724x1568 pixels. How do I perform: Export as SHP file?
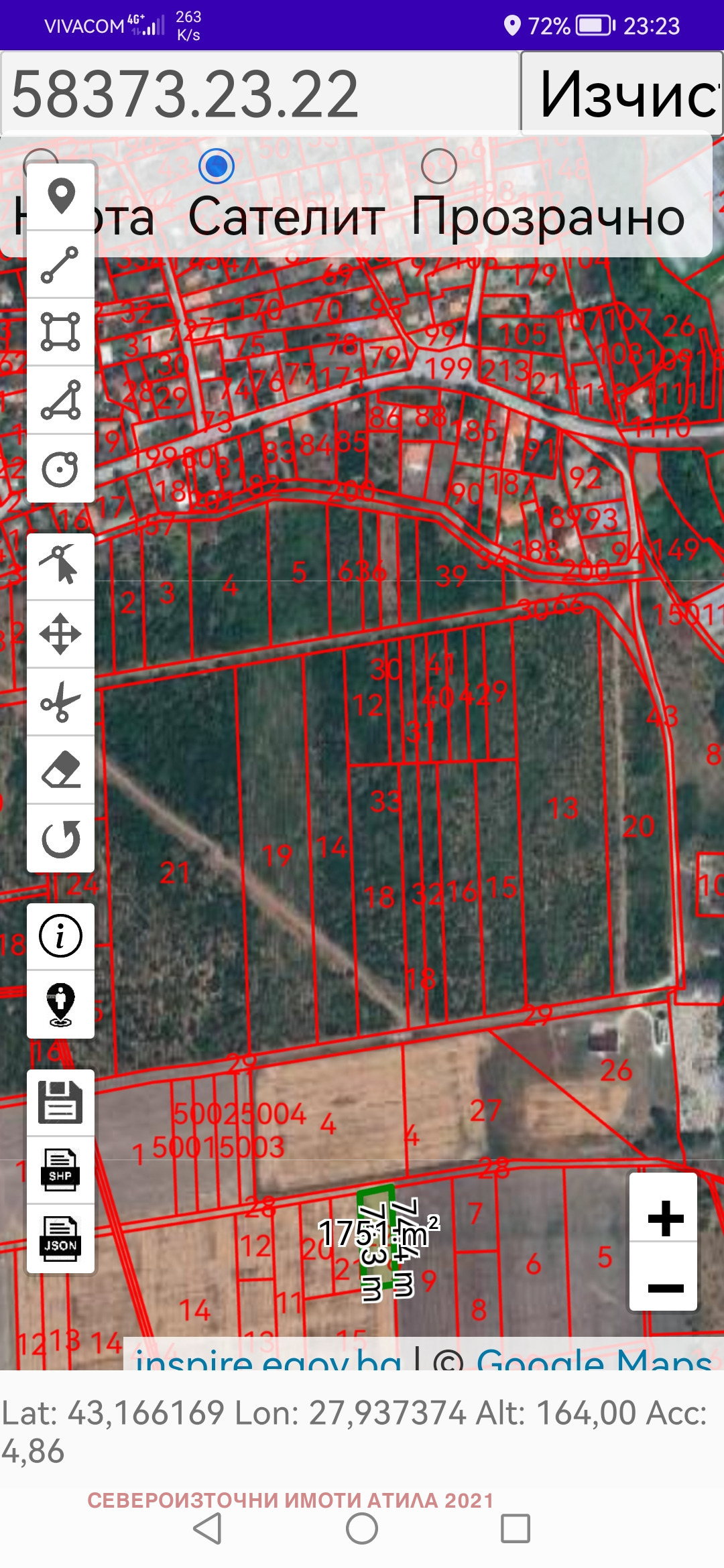(60, 1170)
